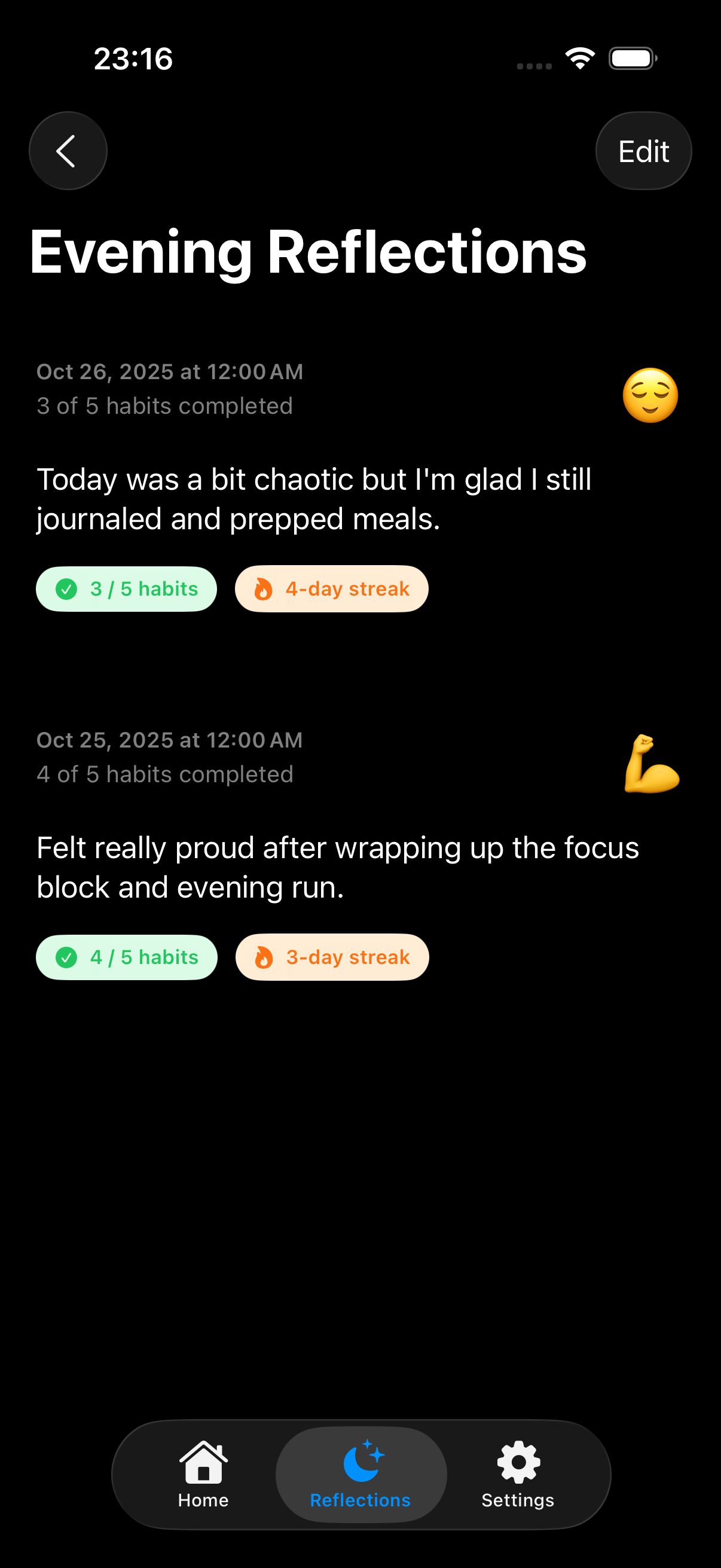Tap the flame icon on the 4-day streak badge
The width and height of the screenshot is (721, 1568).
point(263,588)
